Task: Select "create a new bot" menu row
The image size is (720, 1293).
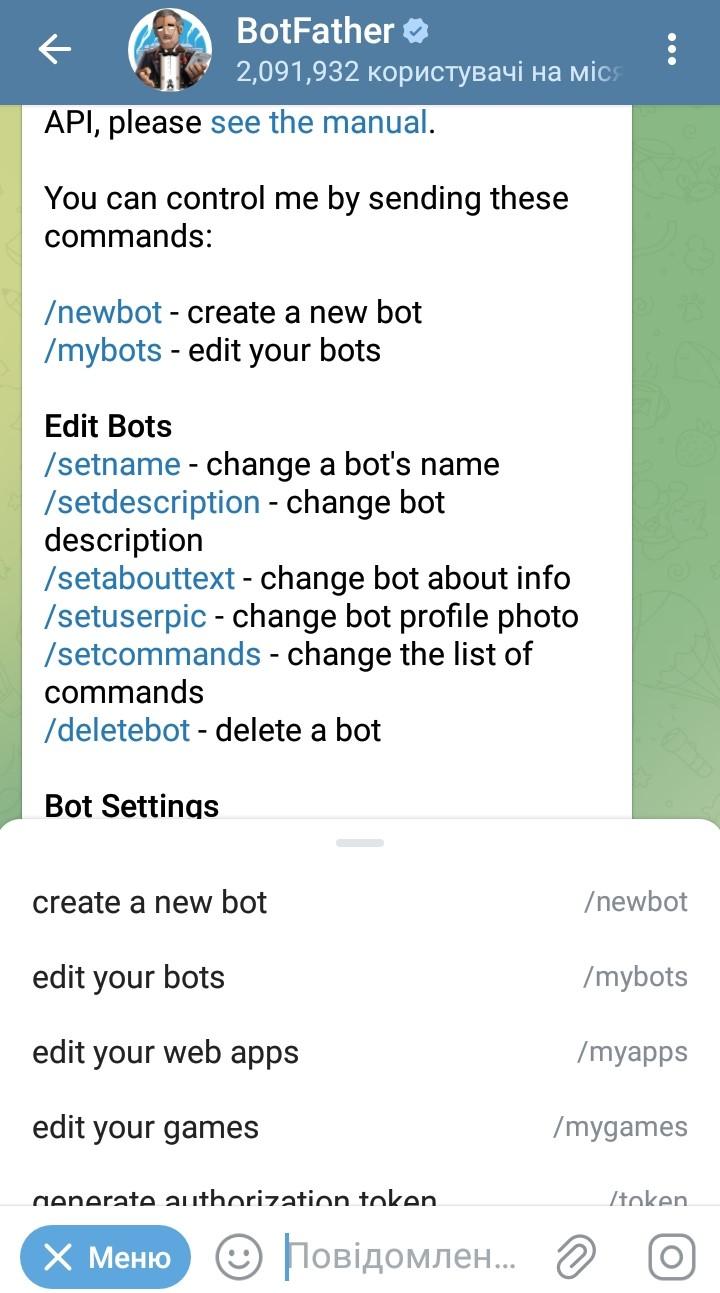Action: 360,902
